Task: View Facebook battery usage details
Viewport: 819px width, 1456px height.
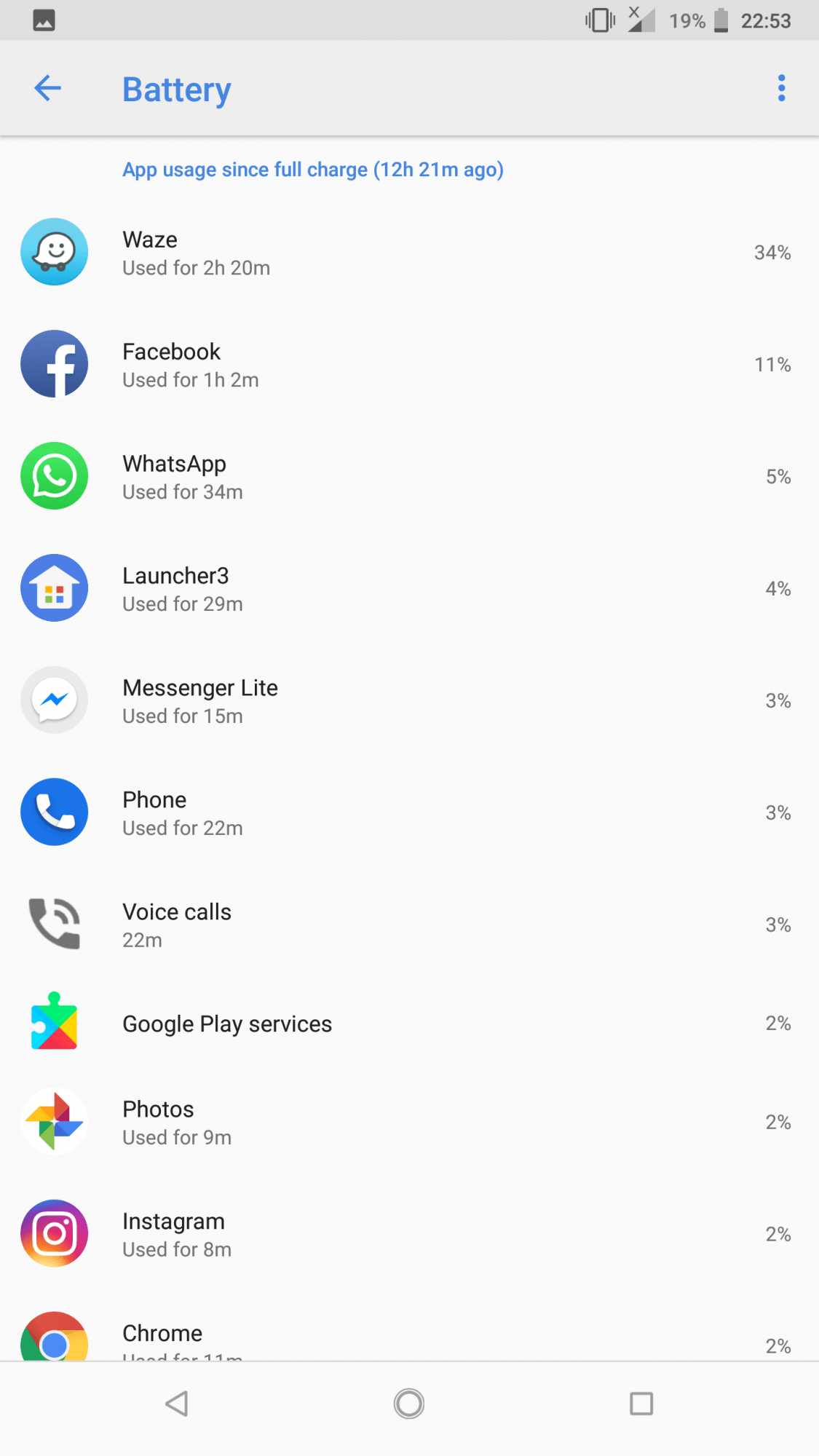Action: [408, 365]
